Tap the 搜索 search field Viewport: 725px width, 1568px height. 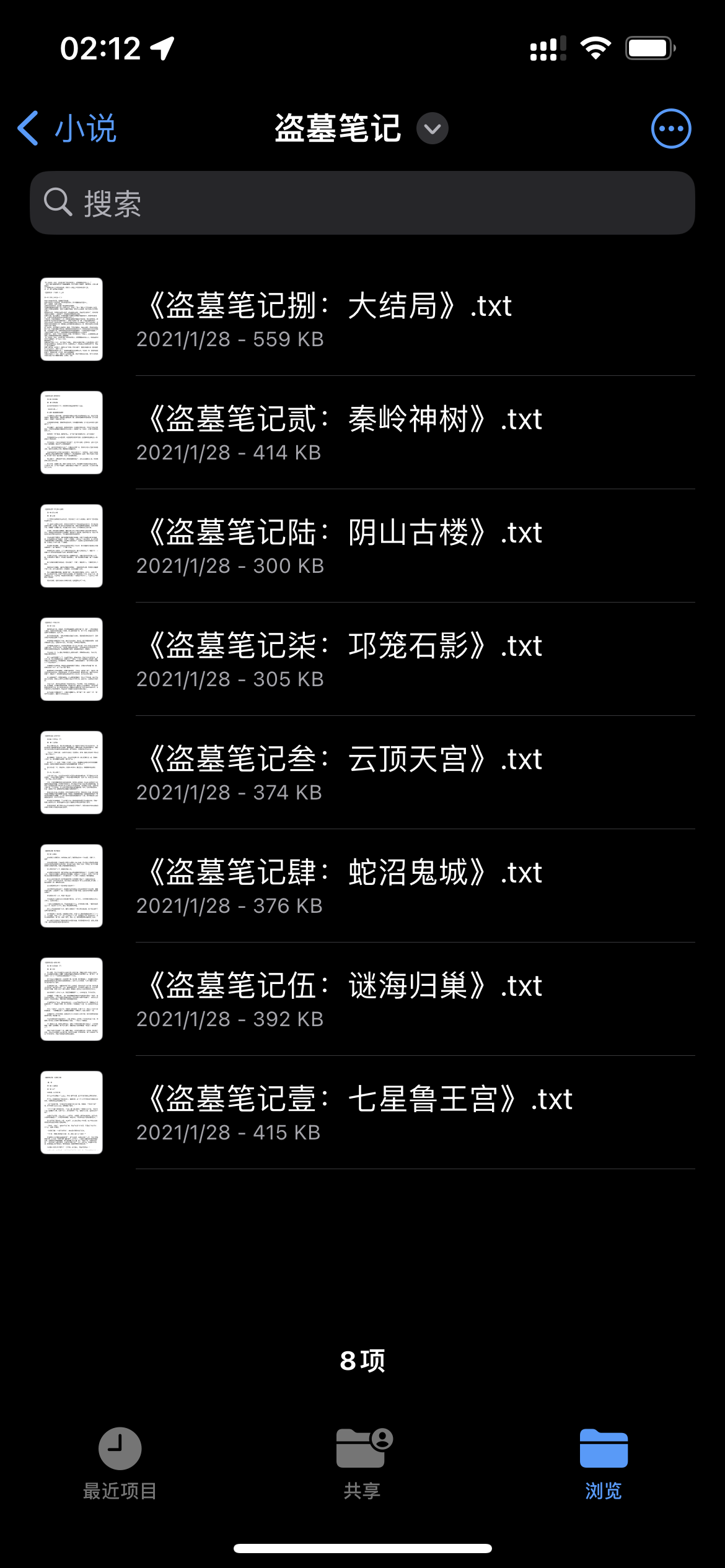tap(362, 203)
